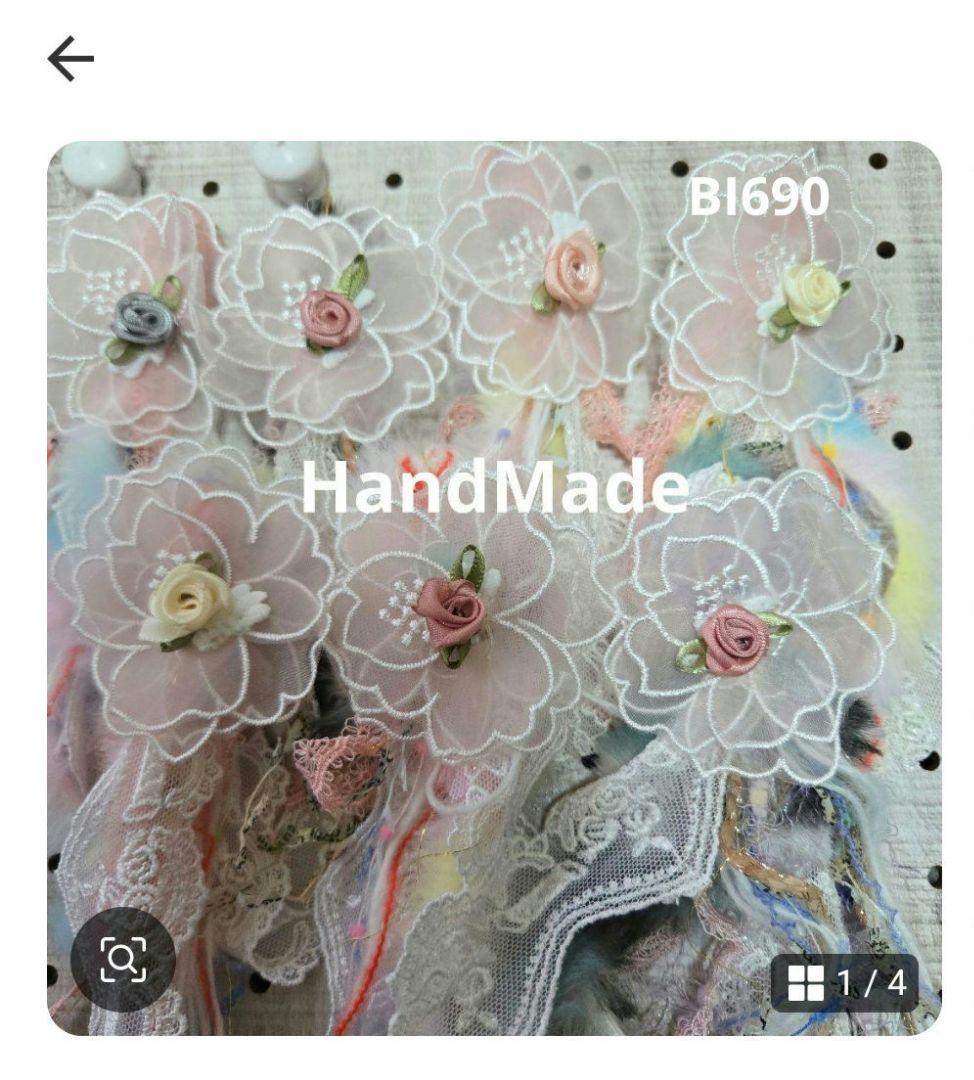
Task: Open image search with the scan icon
Action: coord(123,959)
